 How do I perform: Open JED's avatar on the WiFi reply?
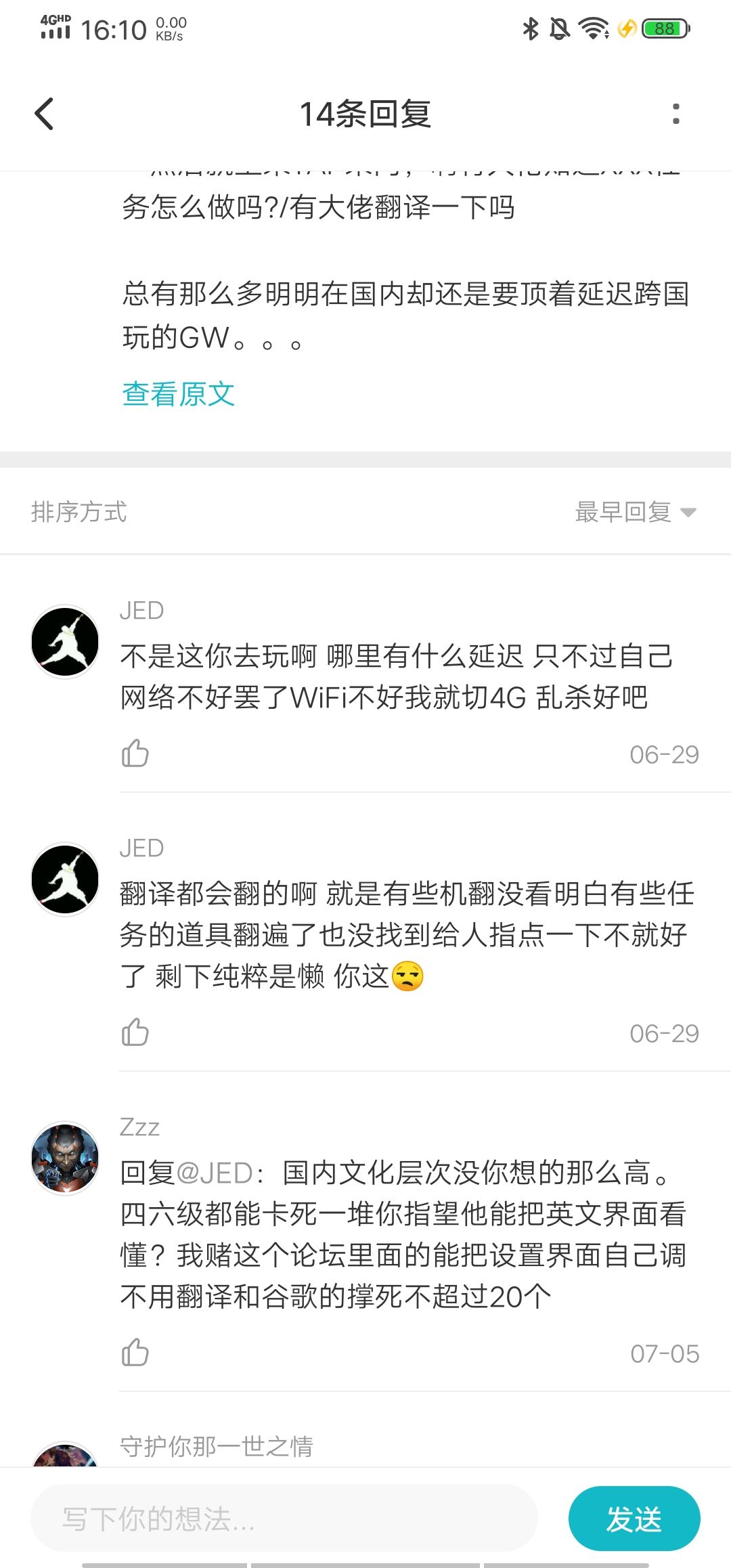point(65,642)
